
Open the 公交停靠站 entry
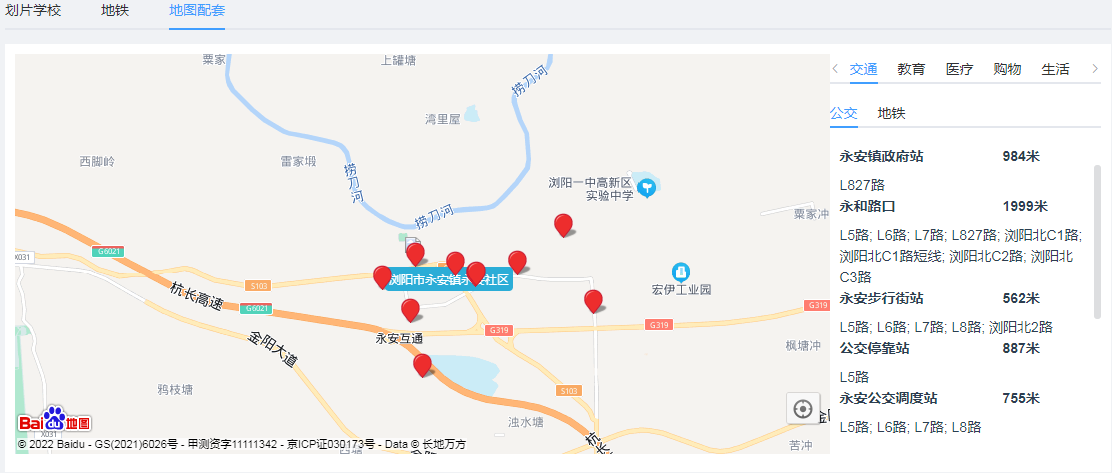point(874,348)
